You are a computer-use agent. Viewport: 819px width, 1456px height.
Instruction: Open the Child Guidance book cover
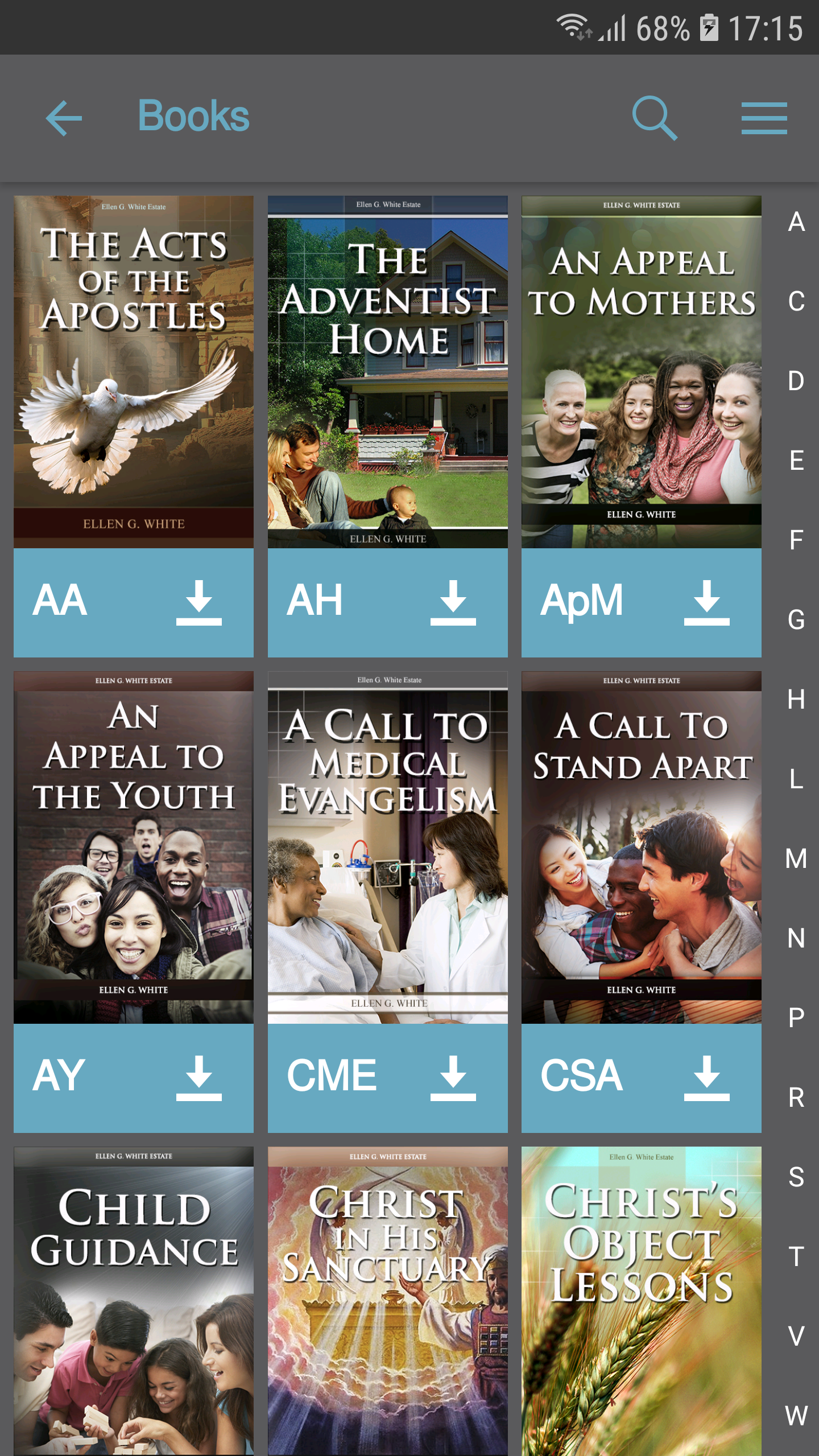[x=134, y=1302]
